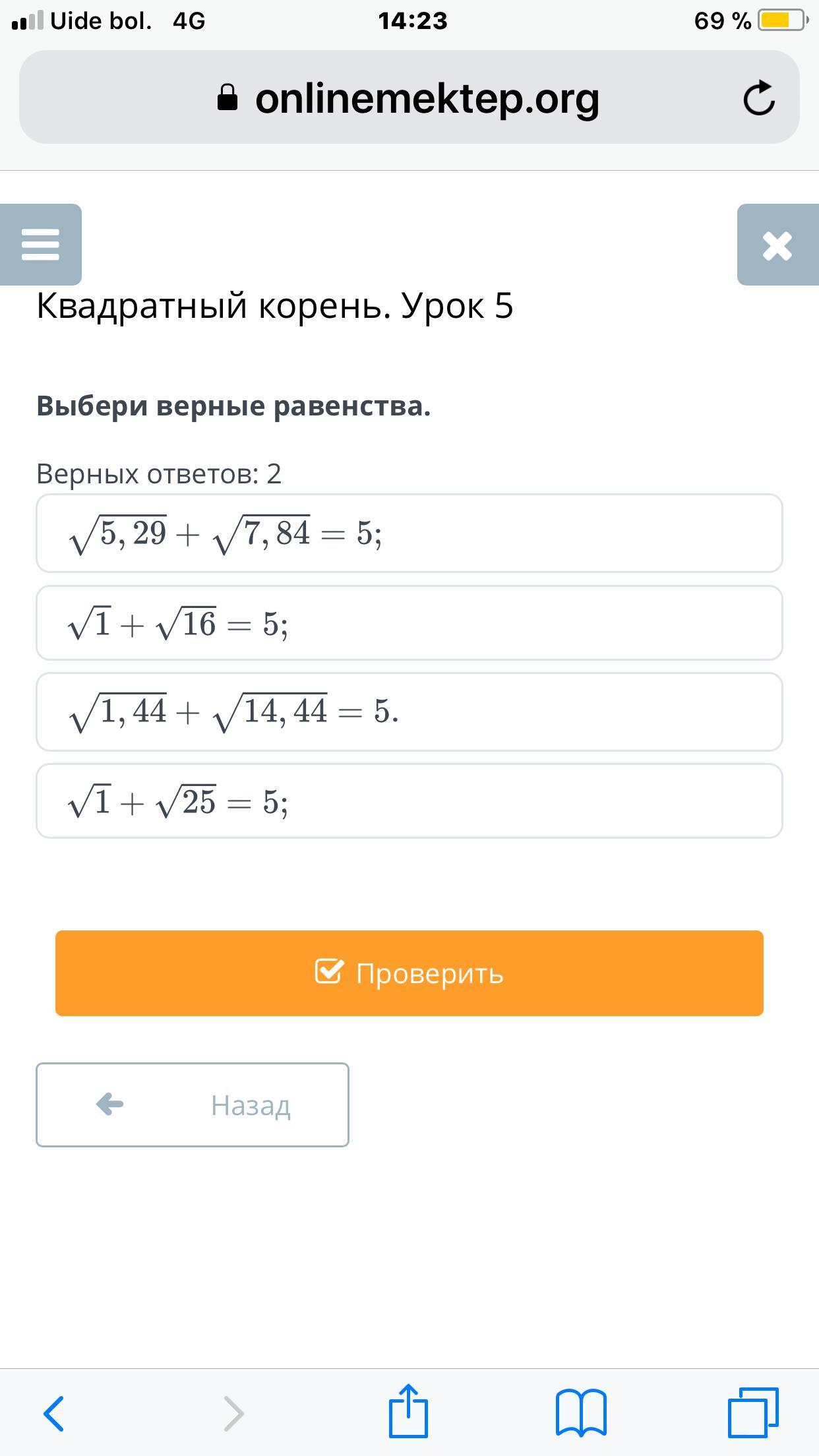Open Safari bookmarks
819x1456 pixels.
[581, 1412]
